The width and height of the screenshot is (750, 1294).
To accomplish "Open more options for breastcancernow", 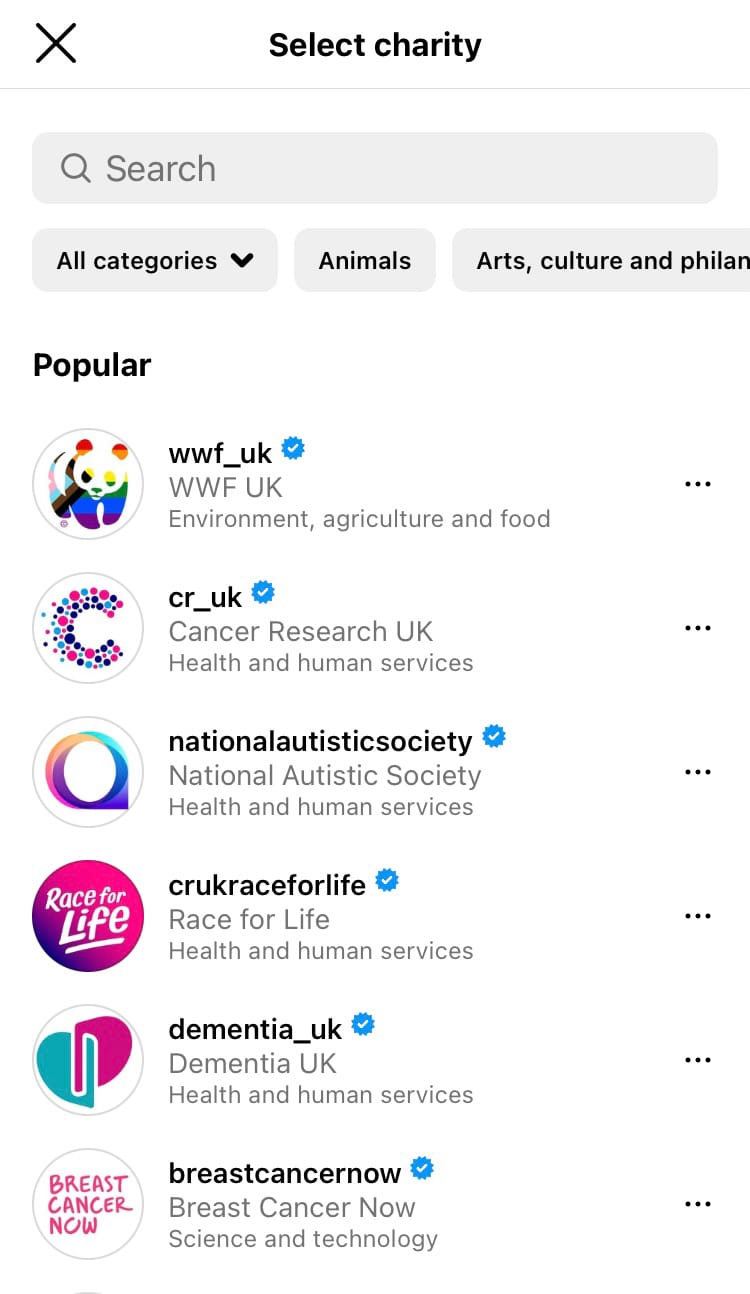I will 697,1204.
